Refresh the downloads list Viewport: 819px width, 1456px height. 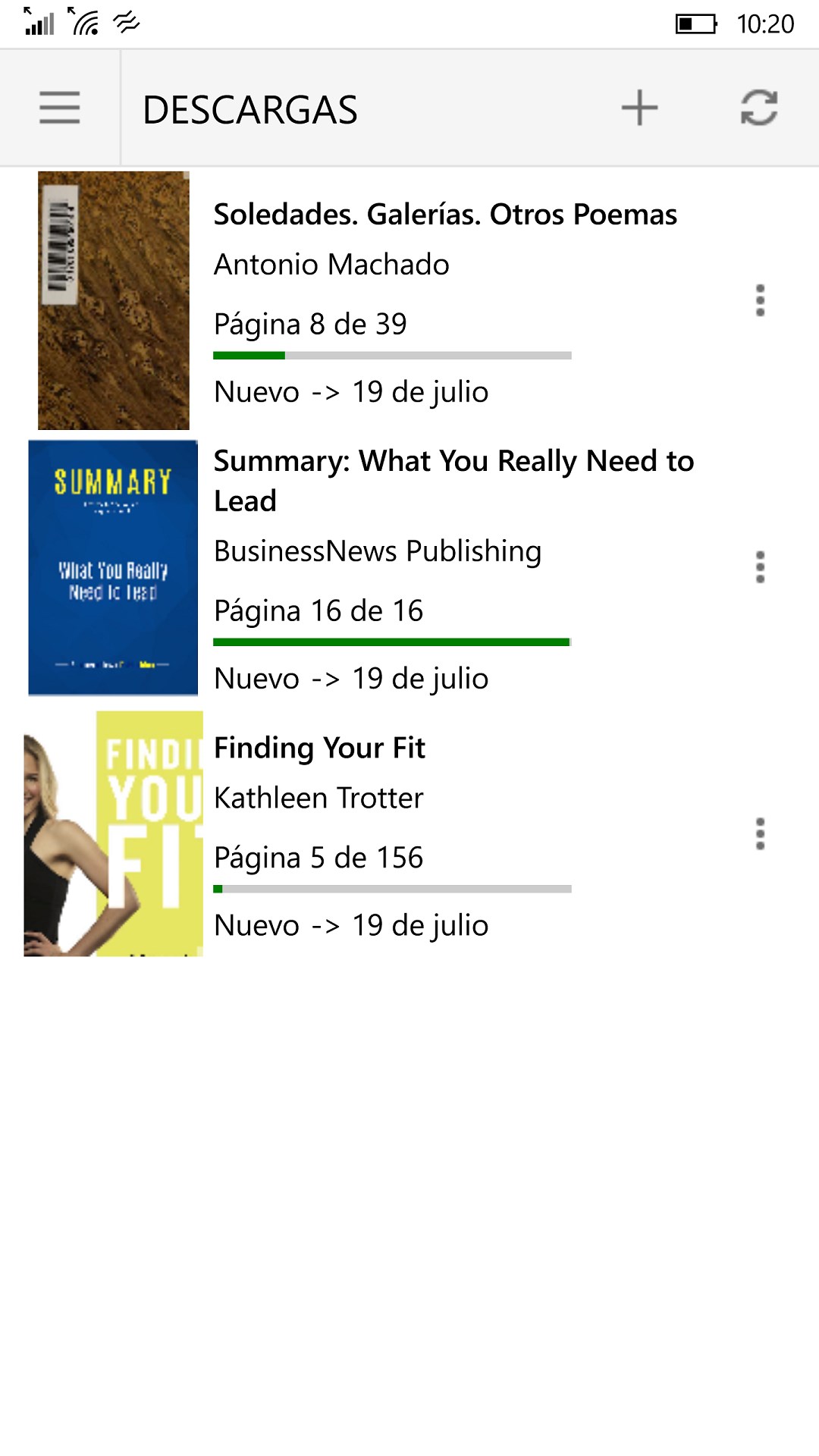[759, 108]
